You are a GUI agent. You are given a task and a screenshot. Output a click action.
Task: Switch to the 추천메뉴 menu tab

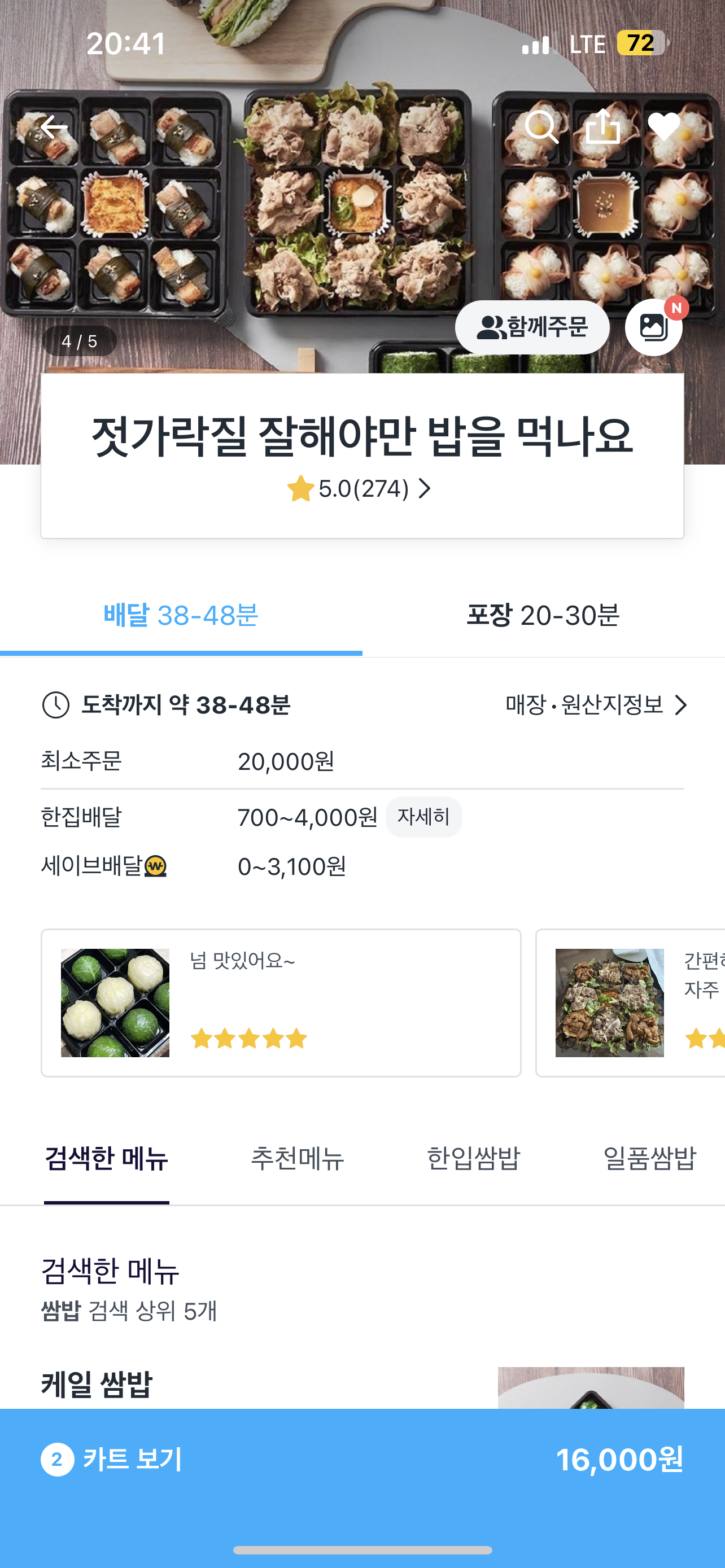tap(298, 1158)
